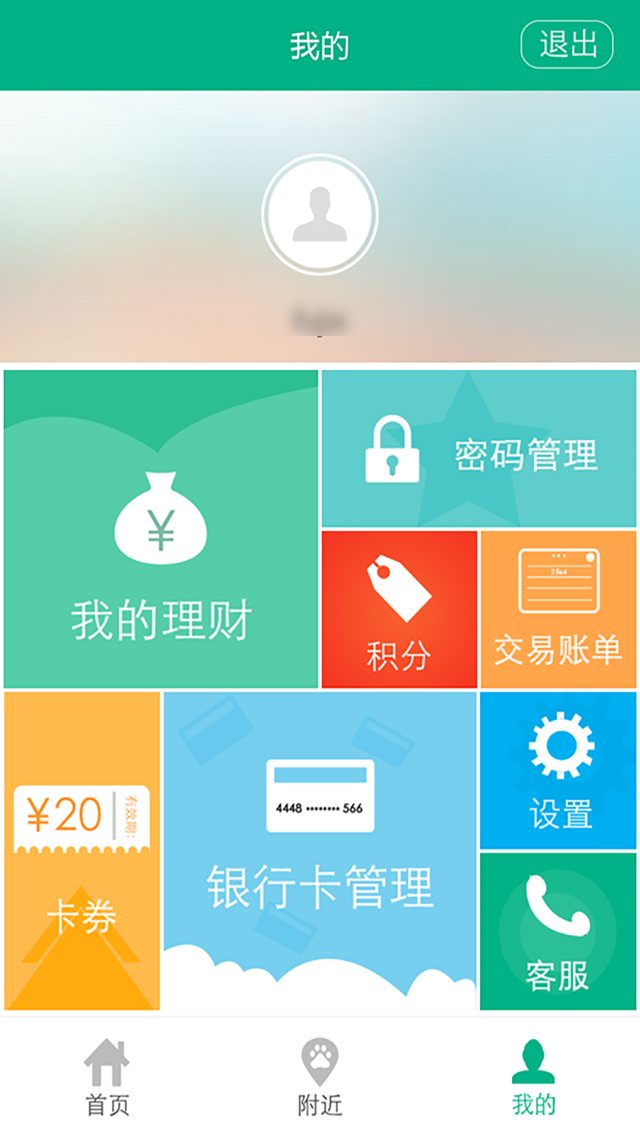Switch to the 附近 nearby tab
640x1136 pixels.
320,1078
